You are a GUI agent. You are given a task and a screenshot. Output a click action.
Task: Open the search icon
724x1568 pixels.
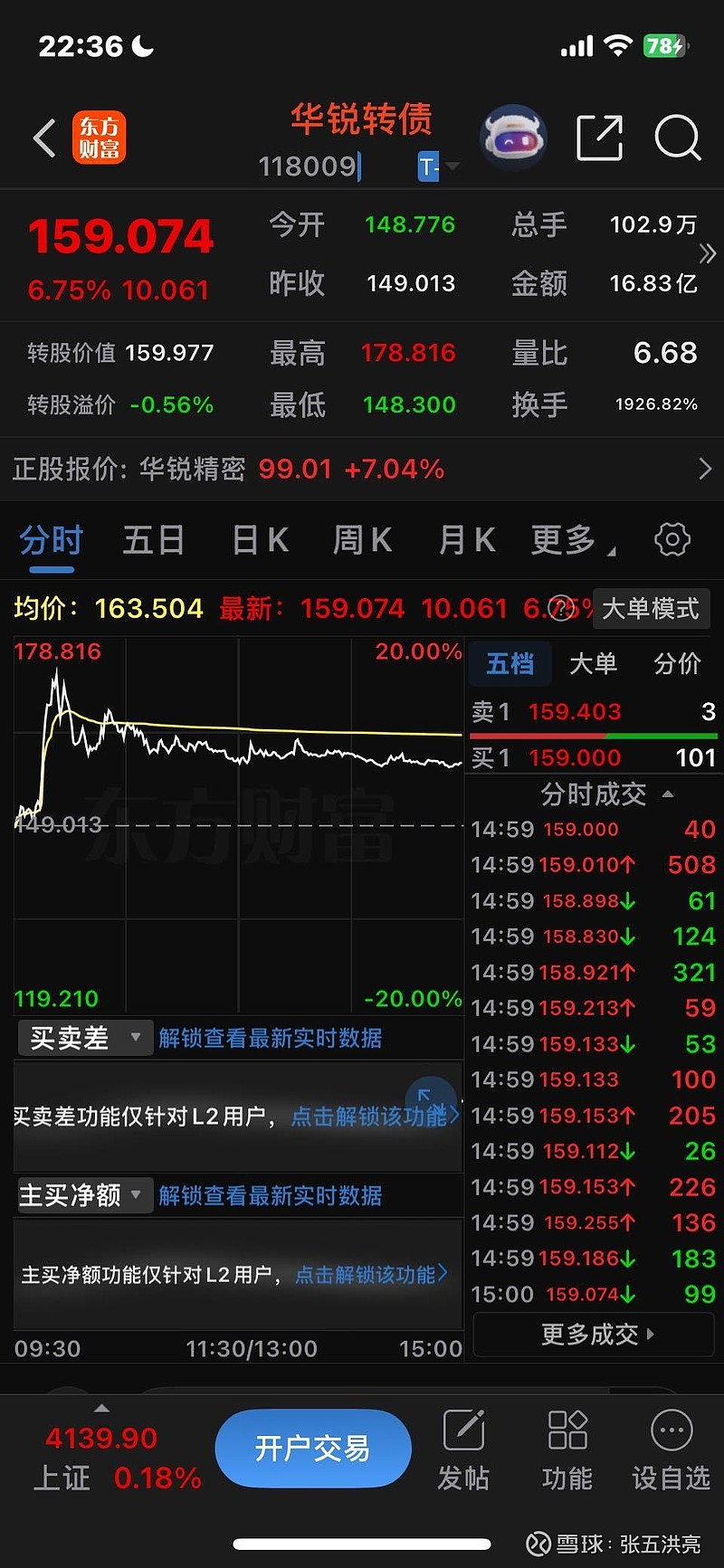(x=676, y=137)
